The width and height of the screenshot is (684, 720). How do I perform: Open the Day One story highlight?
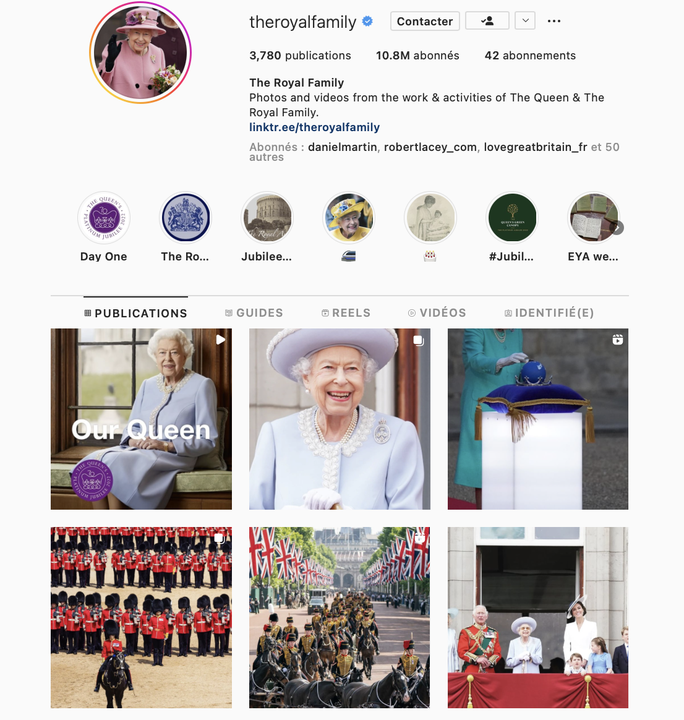pyautogui.click(x=104, y=218)
